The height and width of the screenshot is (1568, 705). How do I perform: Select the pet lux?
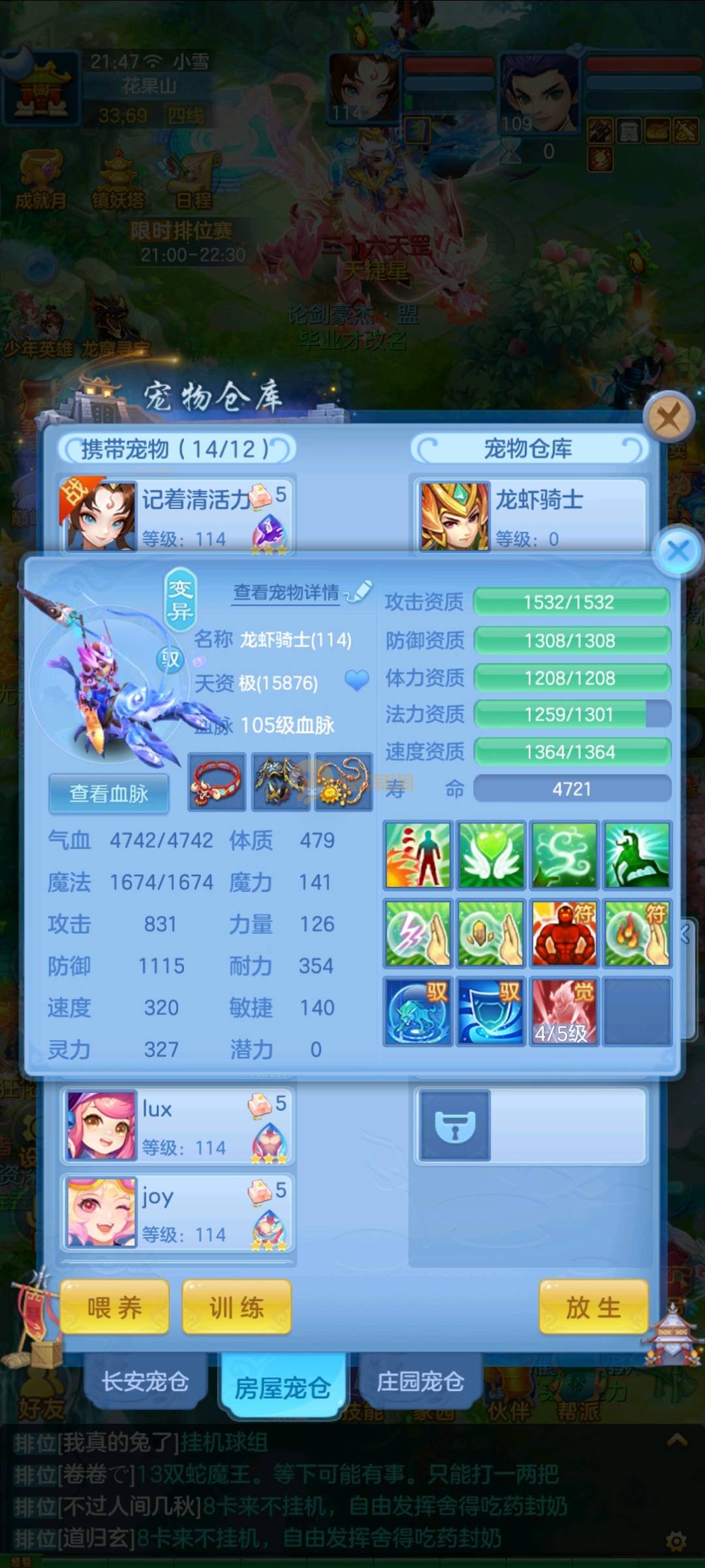[x=178, y=1126]
